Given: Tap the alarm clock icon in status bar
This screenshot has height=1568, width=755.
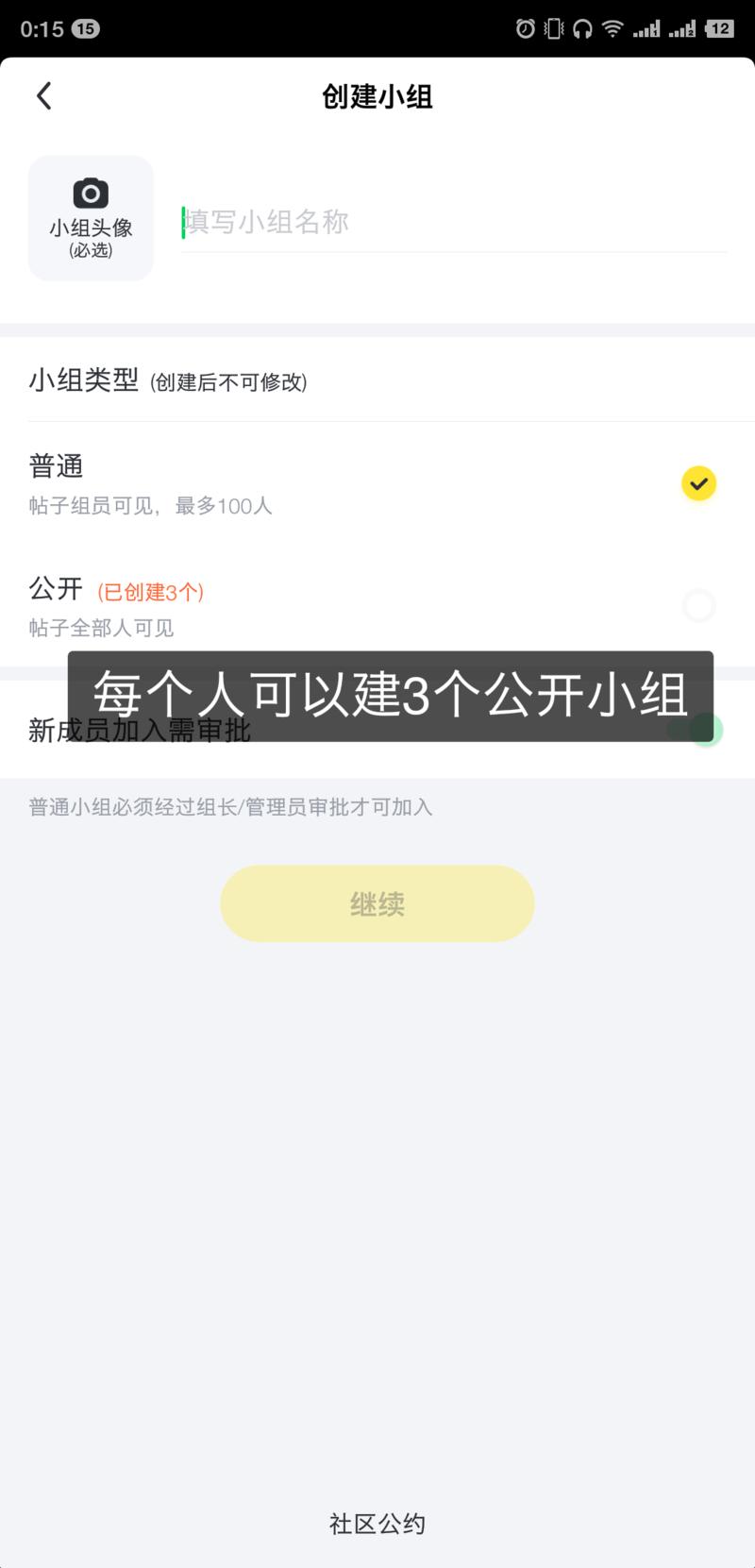Looking at the screenshot, I should [525, 28].
